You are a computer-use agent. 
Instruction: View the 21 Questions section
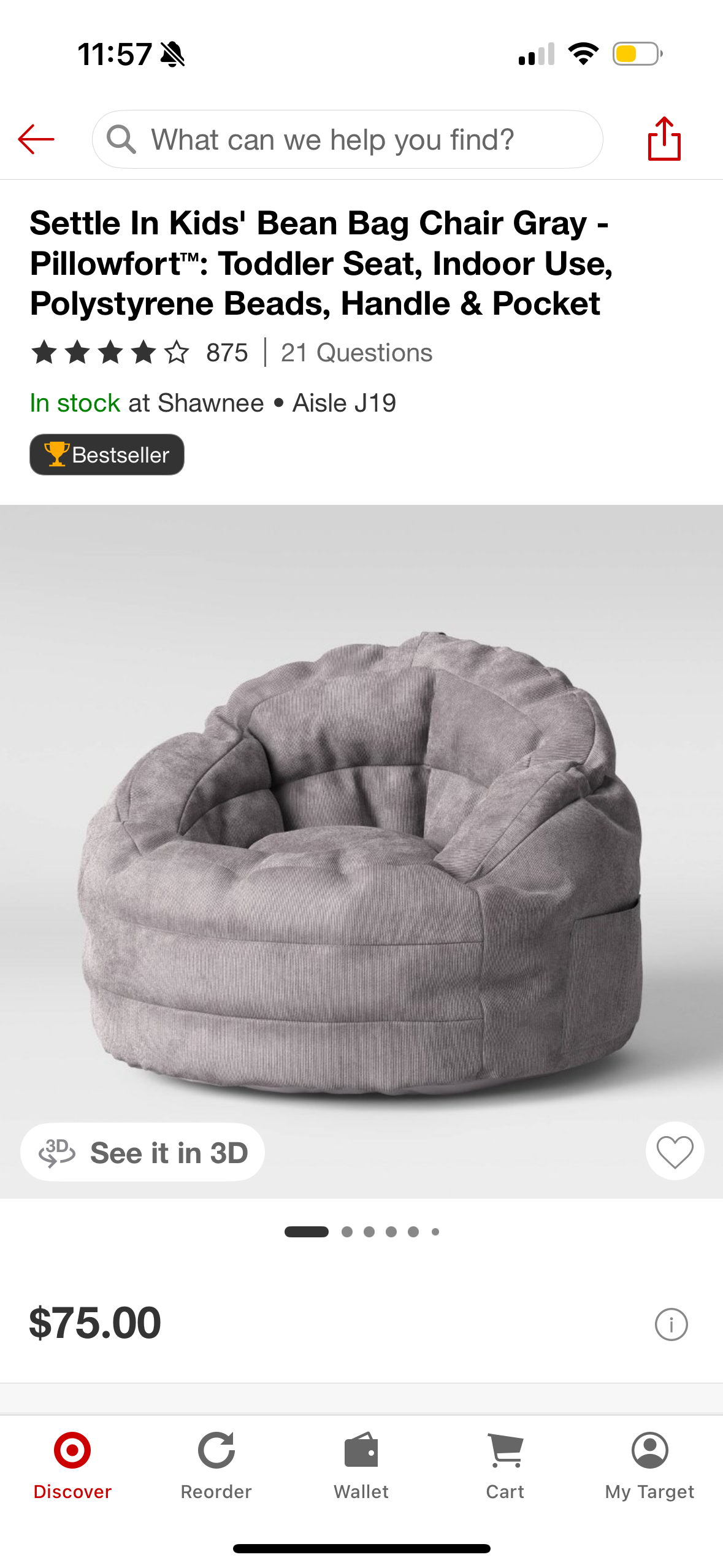[356, 353]
